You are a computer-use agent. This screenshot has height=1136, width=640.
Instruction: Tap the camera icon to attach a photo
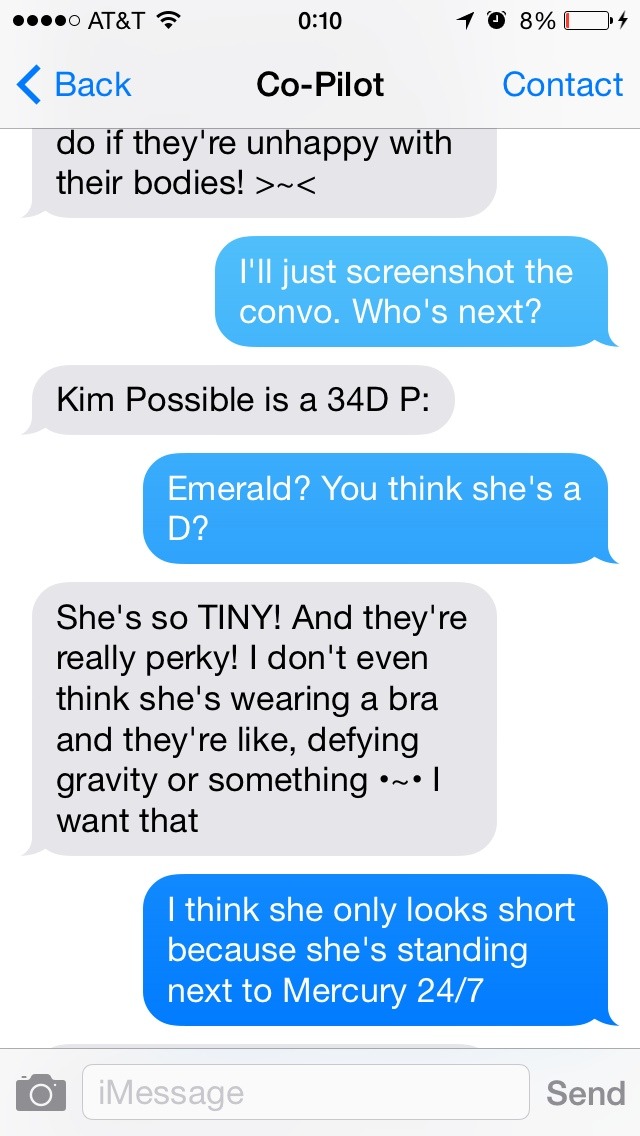(x=41, y=1093)
